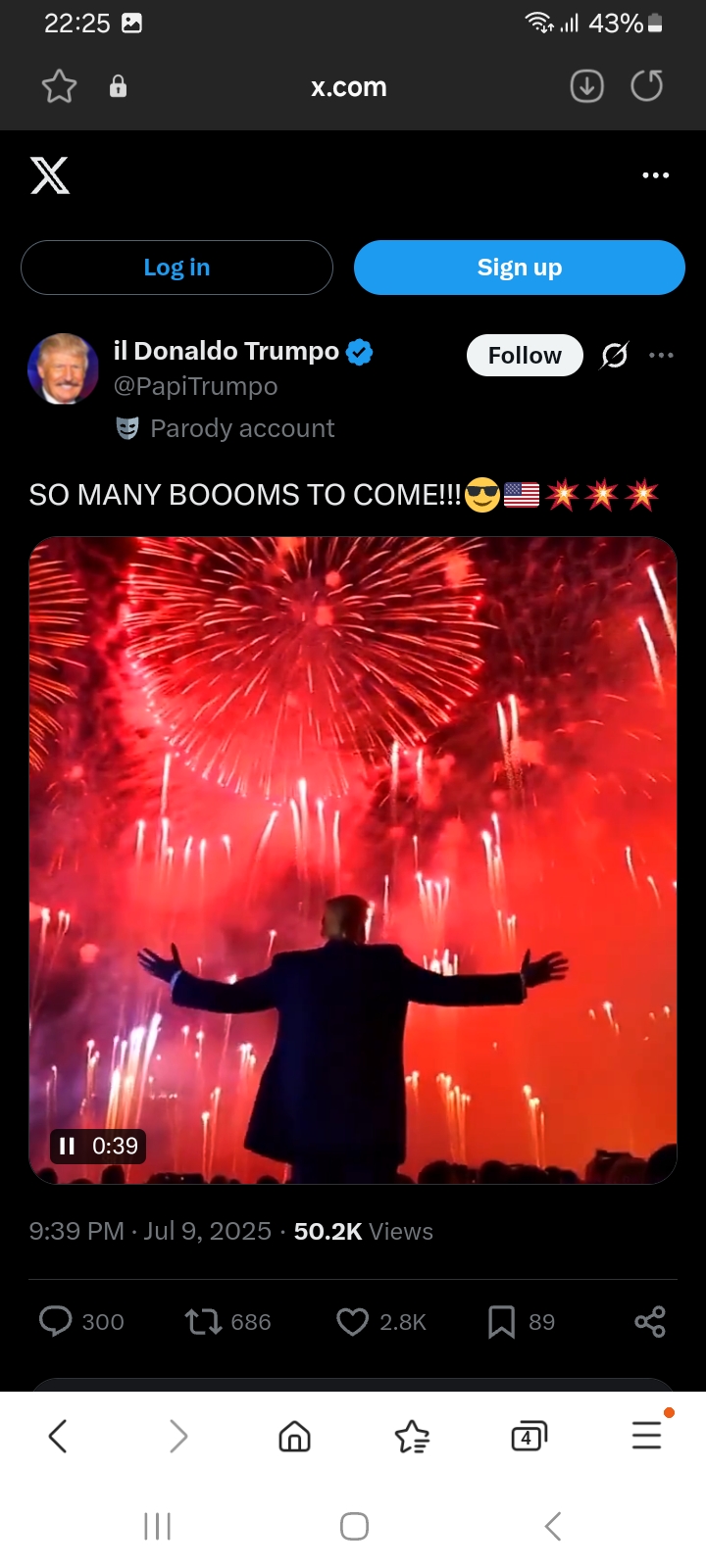706x1568 pixels.
Task: Tap the Log in button
Action: tap(176, 268)
